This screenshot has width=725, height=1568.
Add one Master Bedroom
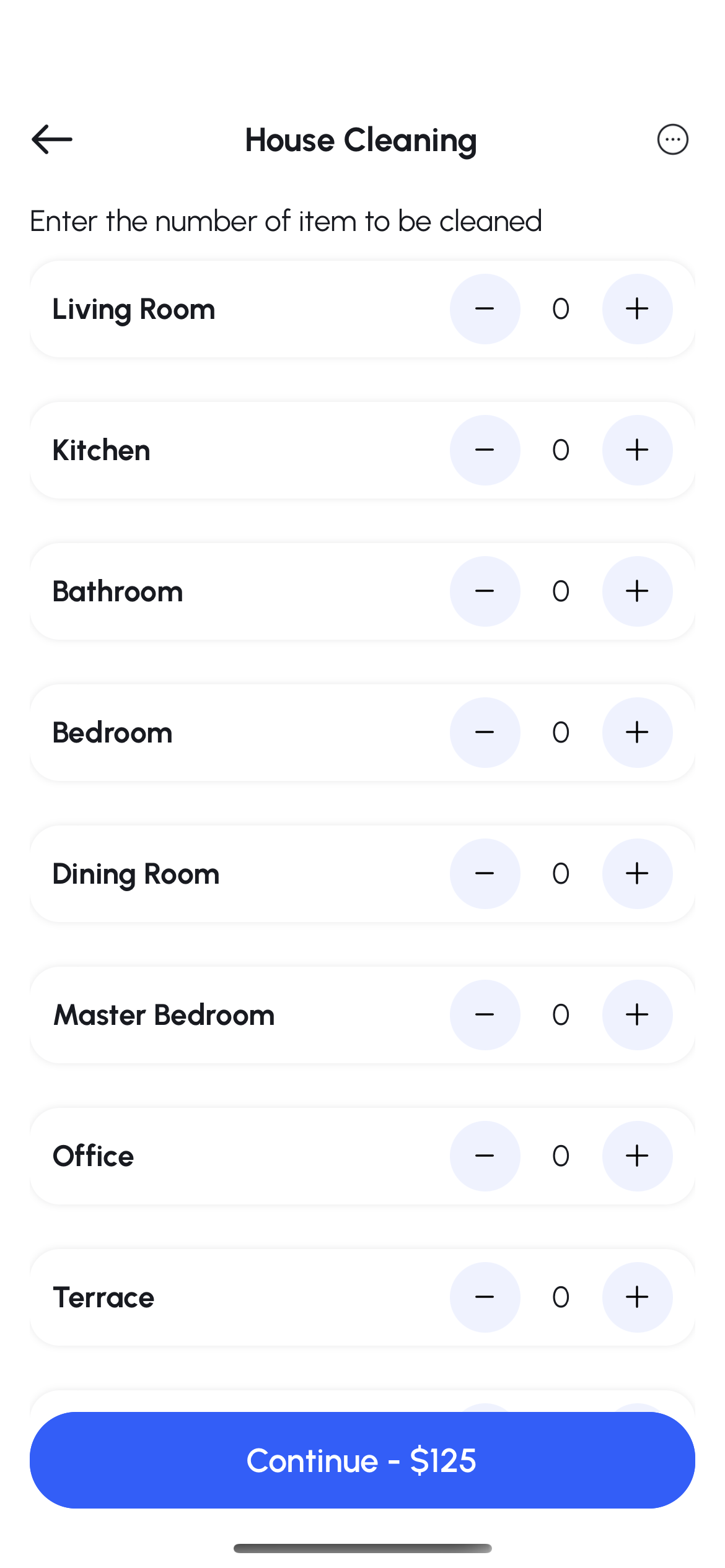(x=637, y=1015)
